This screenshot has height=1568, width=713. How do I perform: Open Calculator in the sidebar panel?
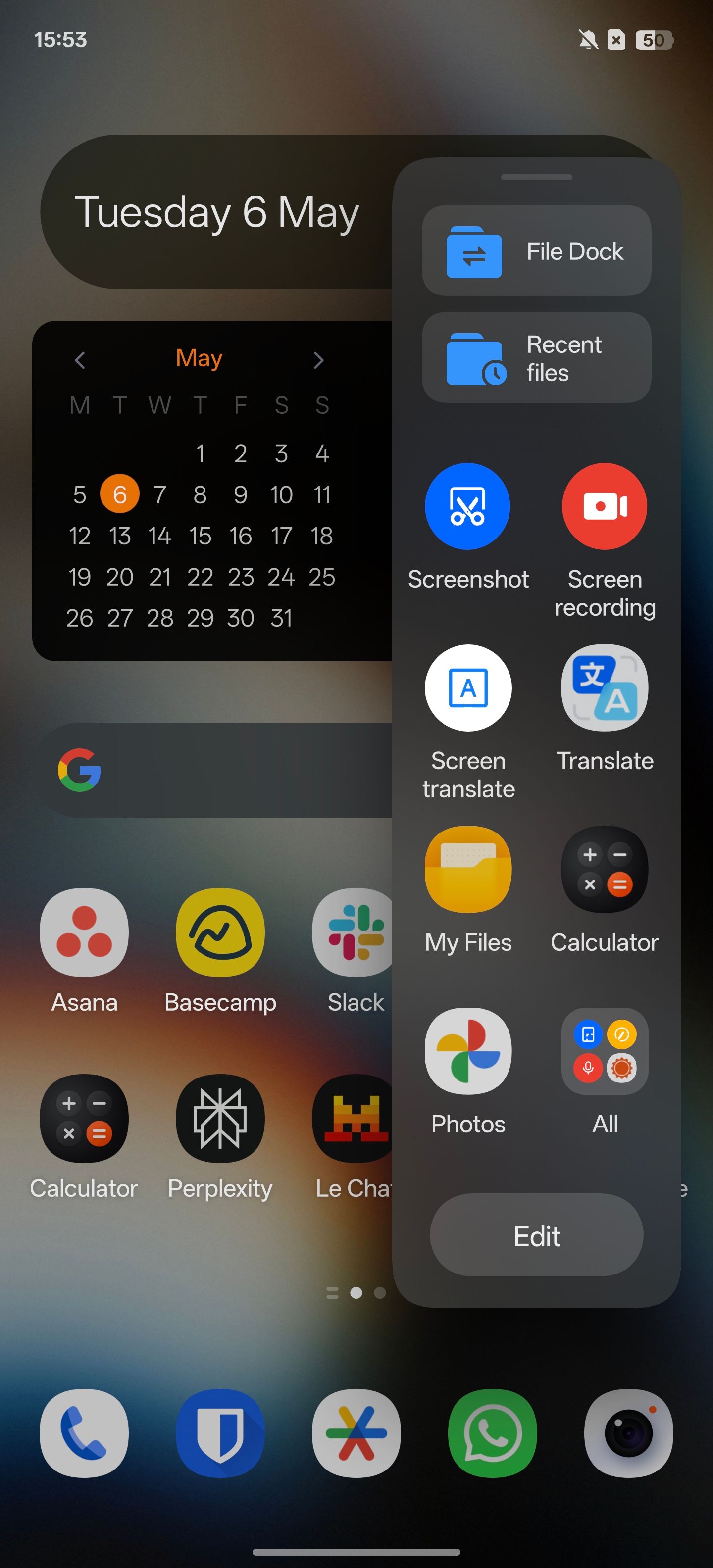click(604, 869)
